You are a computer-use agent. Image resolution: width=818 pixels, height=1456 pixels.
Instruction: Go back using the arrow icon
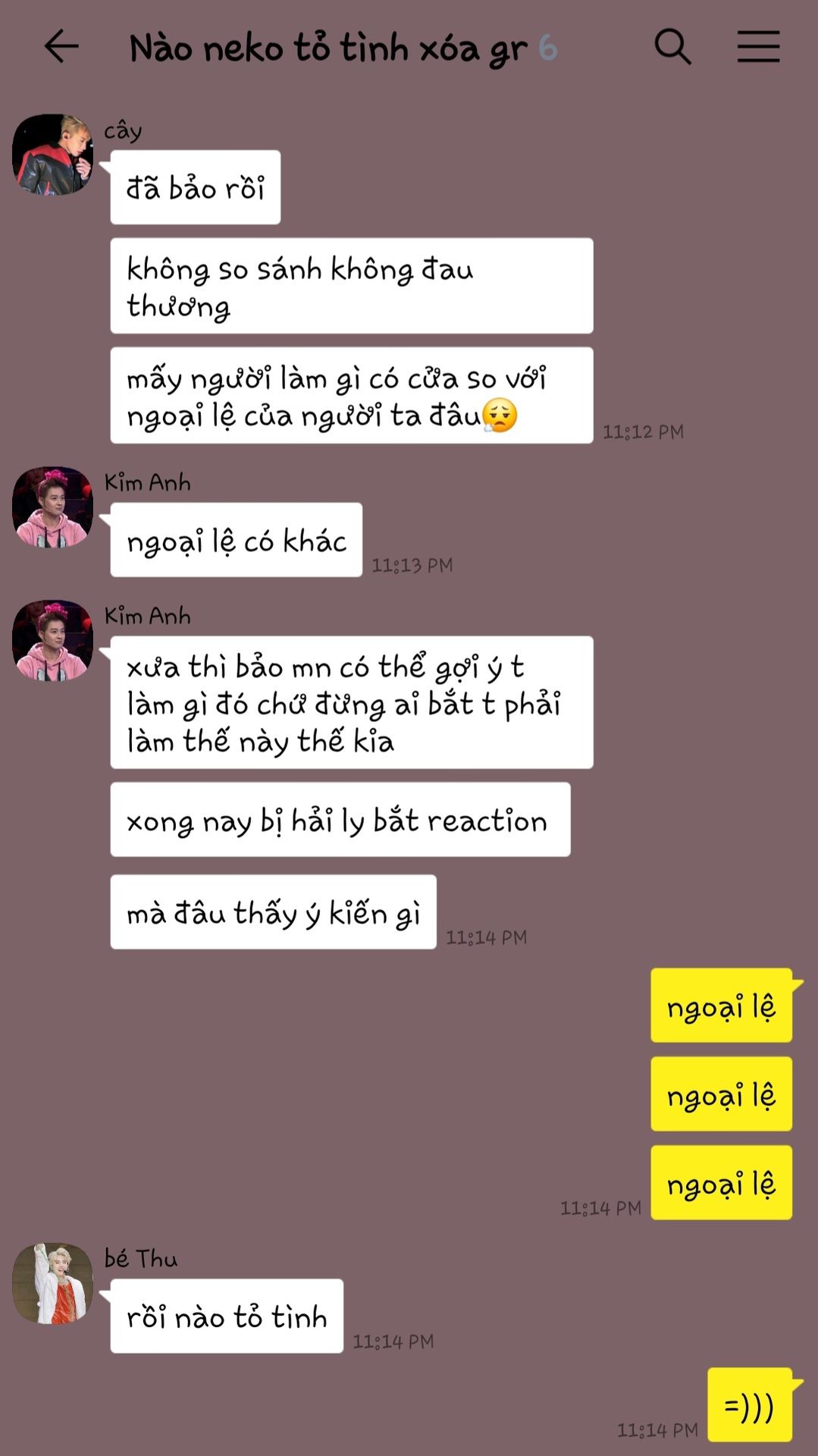tap(61, 47)
